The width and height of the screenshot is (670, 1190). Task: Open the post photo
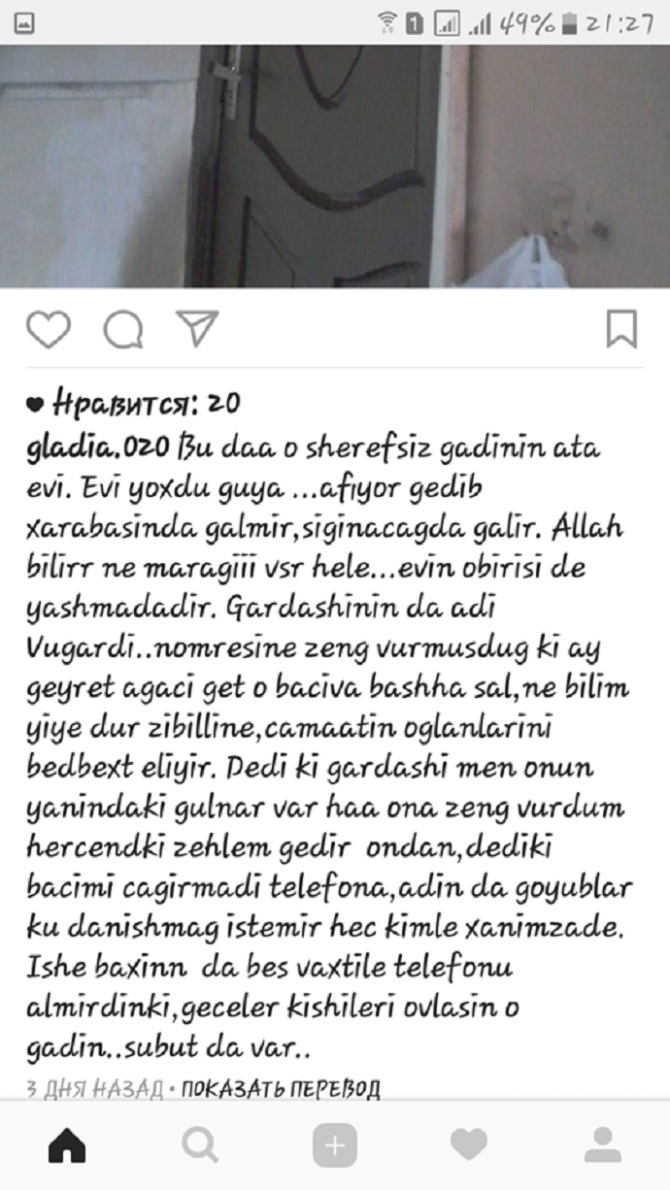coord(335,165)
